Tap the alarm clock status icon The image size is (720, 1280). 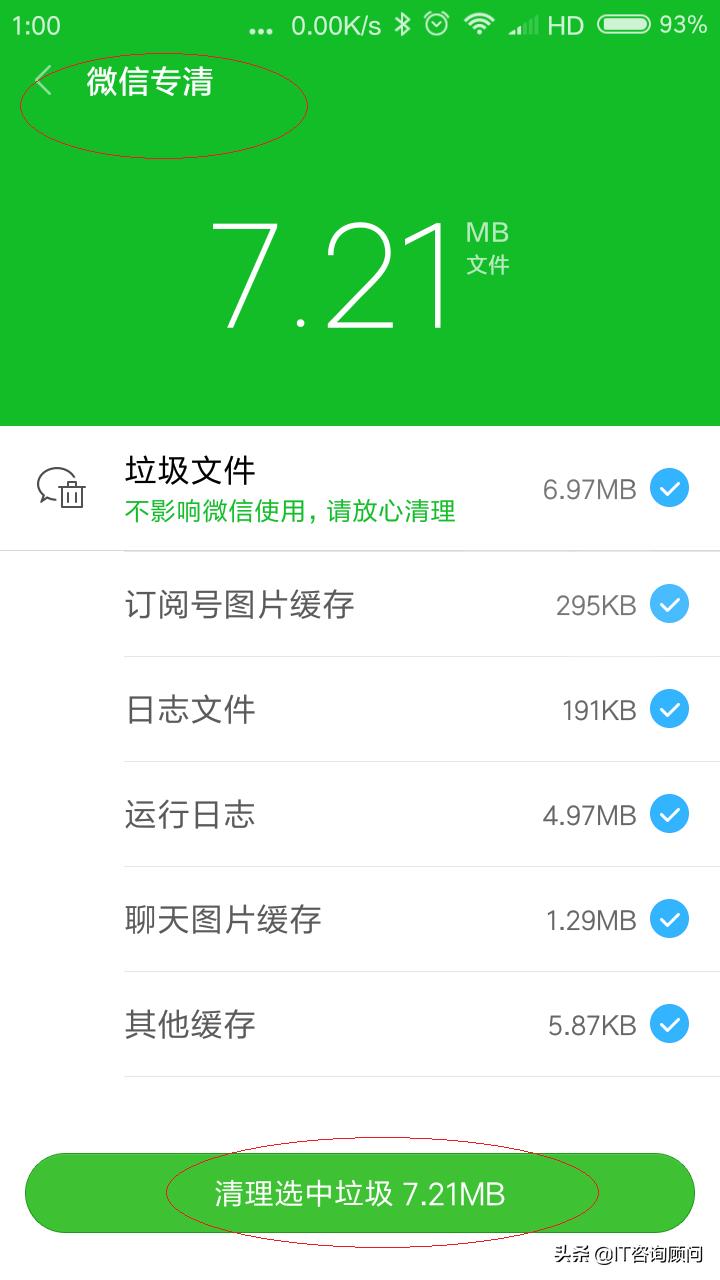pos(437,25)
